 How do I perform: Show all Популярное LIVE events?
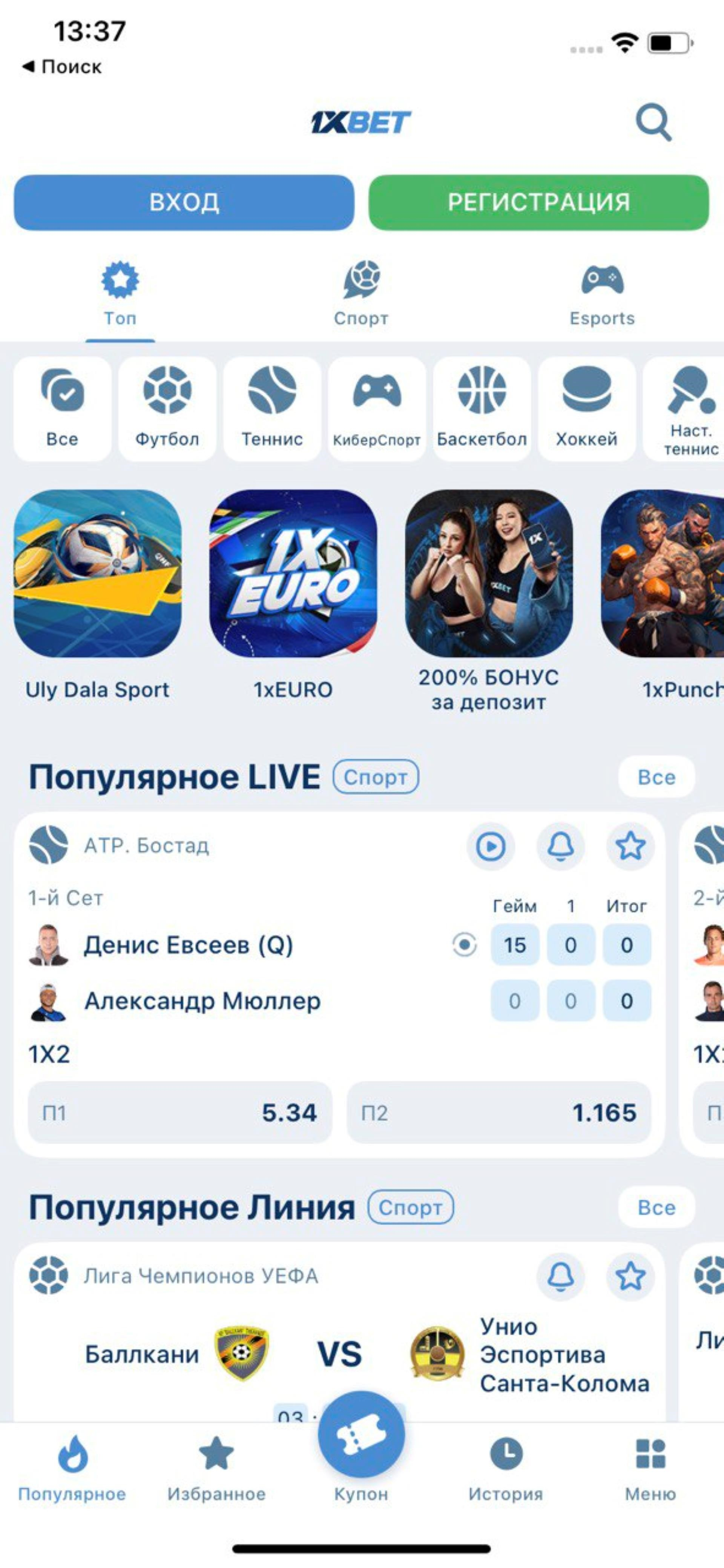click(x=657, y=777)
